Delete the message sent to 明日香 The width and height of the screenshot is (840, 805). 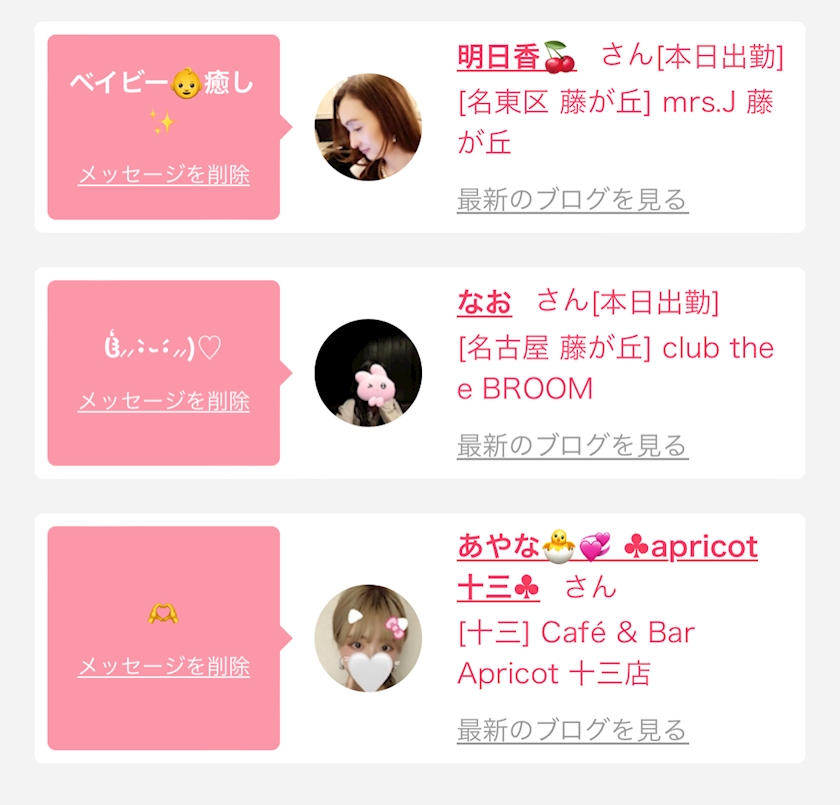click(x=164, y=175)
